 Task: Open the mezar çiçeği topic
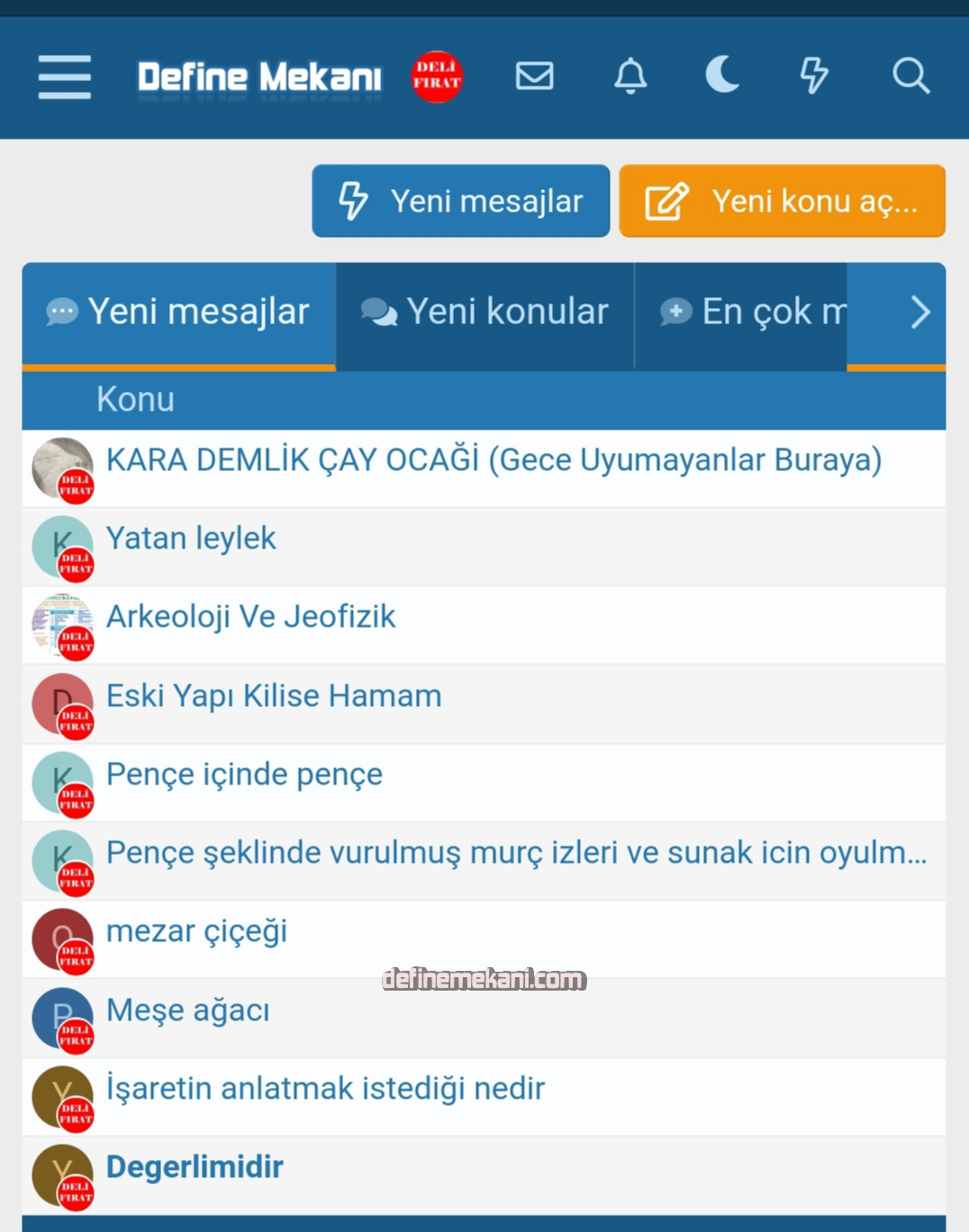196,931
